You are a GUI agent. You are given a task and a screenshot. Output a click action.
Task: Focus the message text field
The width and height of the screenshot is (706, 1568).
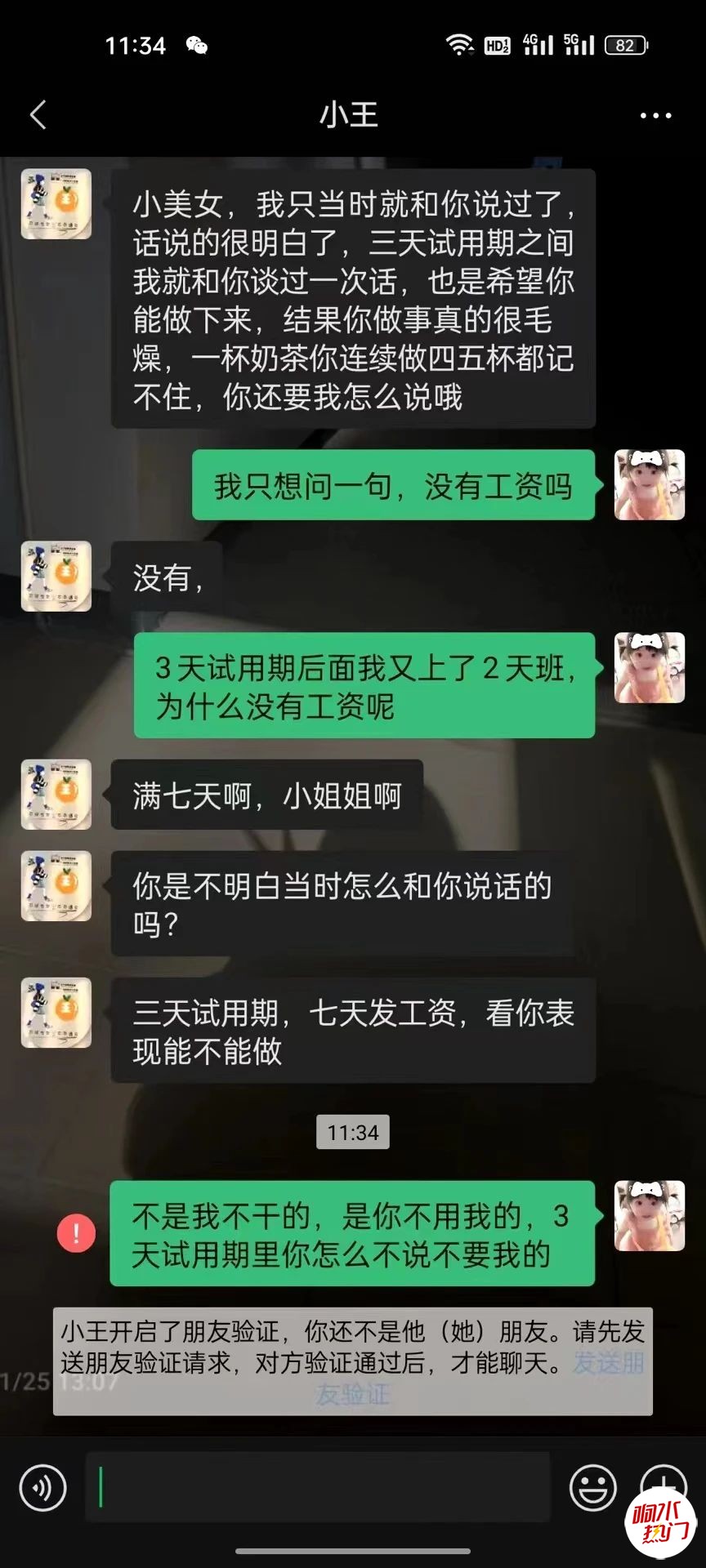coord(319,1487)
